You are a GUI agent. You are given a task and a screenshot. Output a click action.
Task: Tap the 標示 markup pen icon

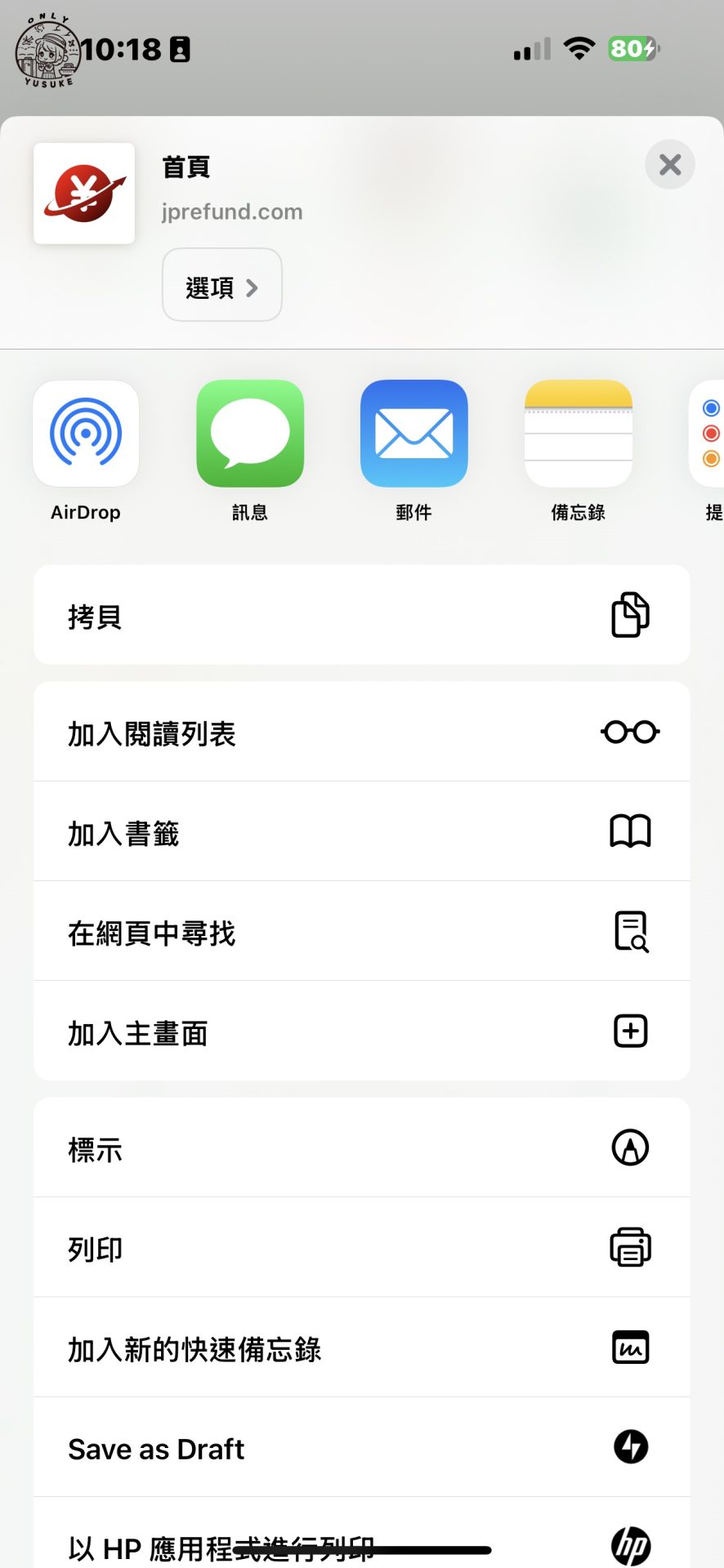coord(629,1147)
